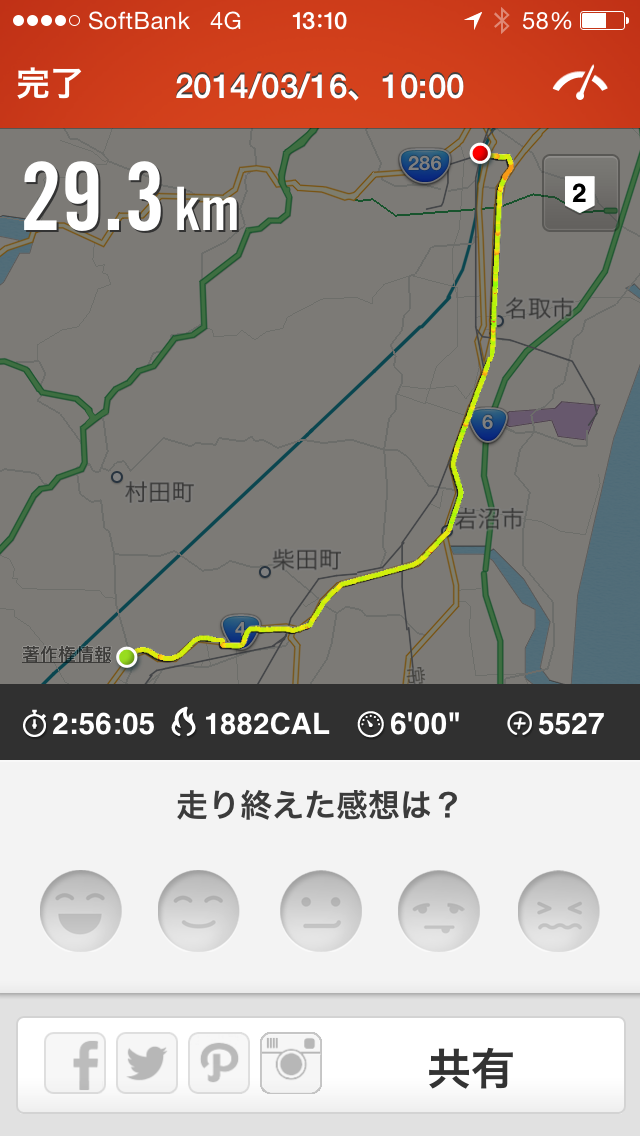Select the smiling face rating
640x1136 pixels.
click(199, 911)
